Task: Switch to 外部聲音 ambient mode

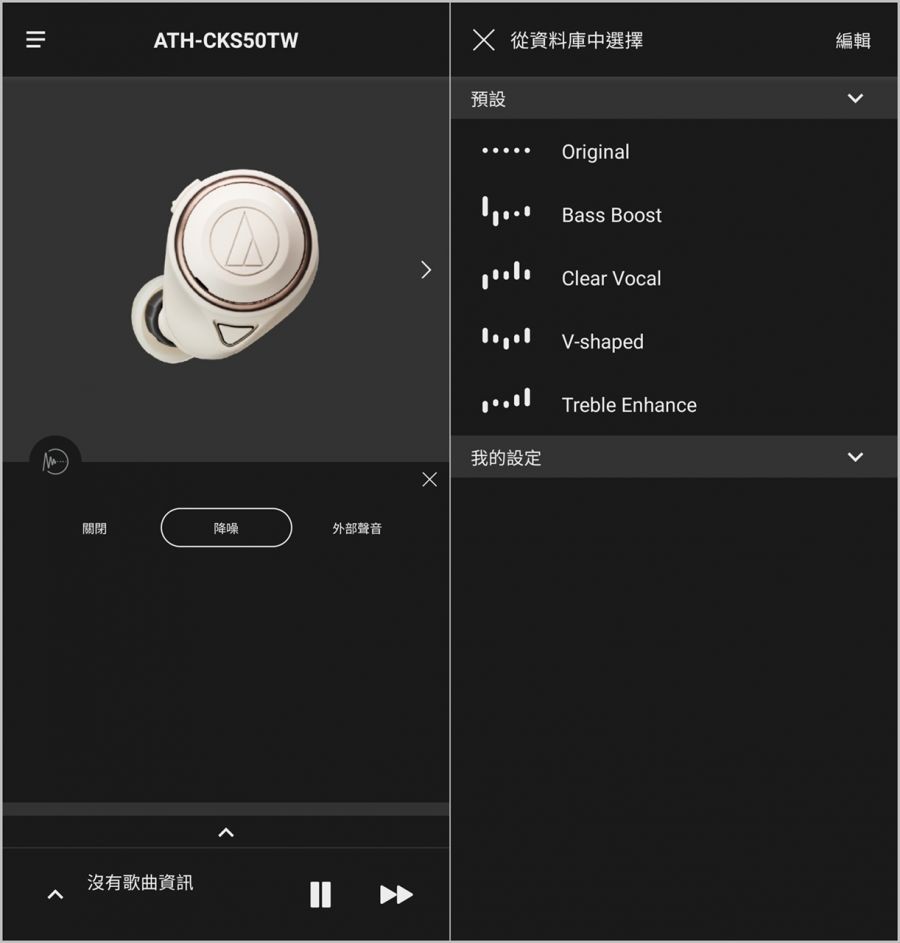Action: [357, 528]
